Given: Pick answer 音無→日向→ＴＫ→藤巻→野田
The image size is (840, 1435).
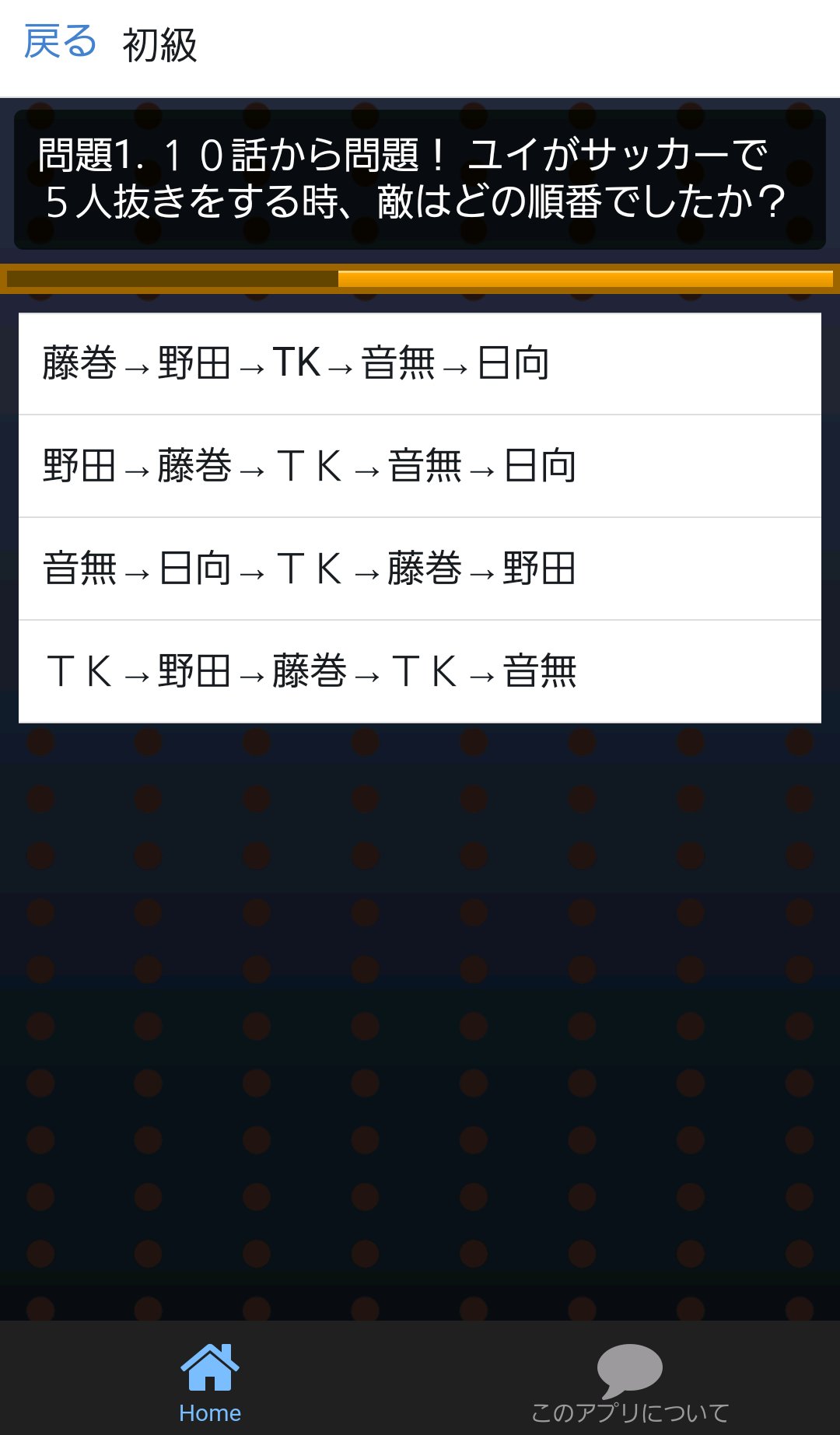Looking at the screenshot, I should point(420,569).
